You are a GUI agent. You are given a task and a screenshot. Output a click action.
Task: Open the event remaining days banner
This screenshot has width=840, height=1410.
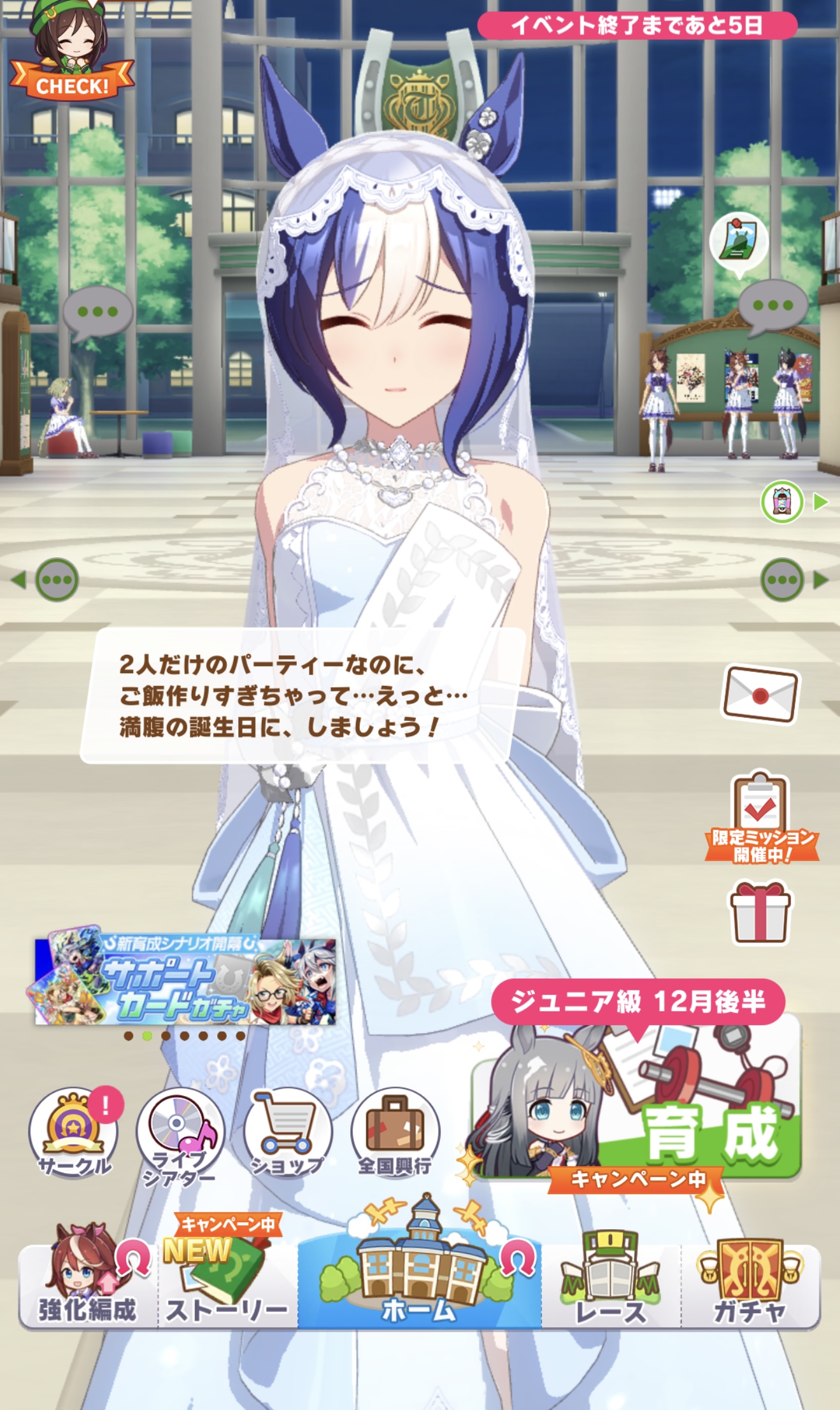click(637, 25)
